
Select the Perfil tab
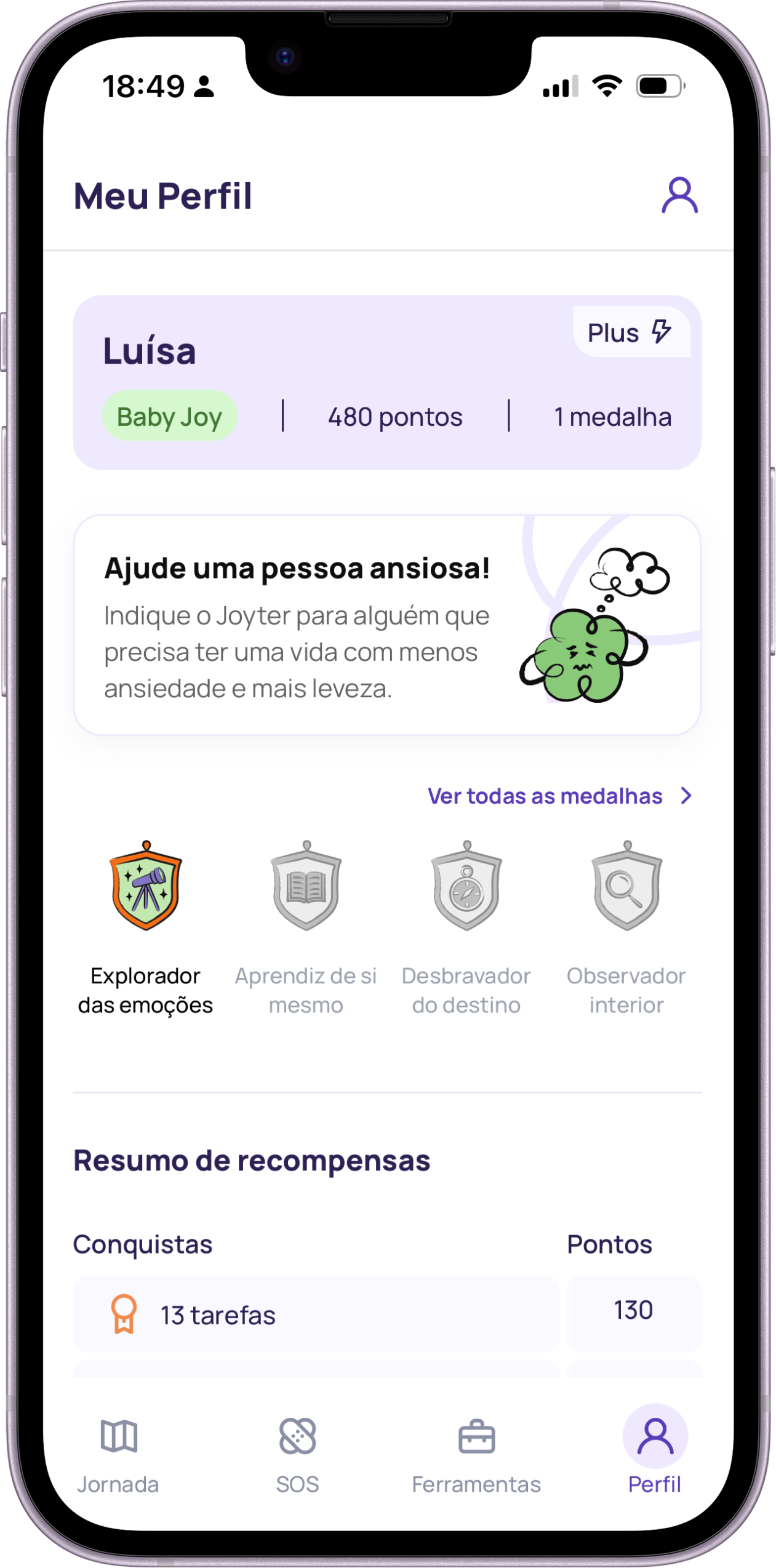point(655,1455)
